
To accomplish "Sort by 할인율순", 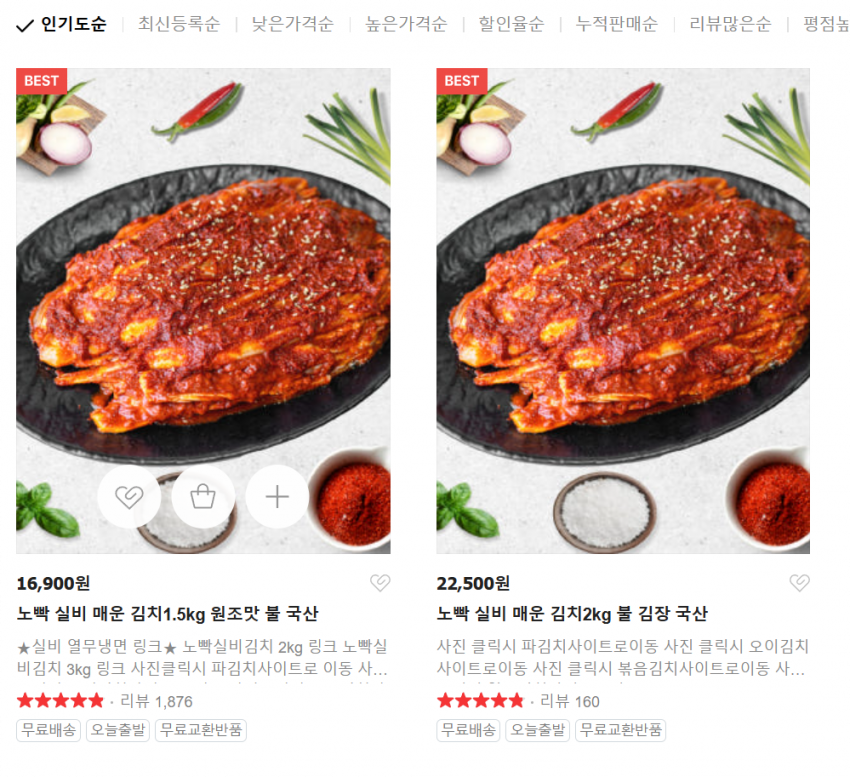I will tap(511, 24).
